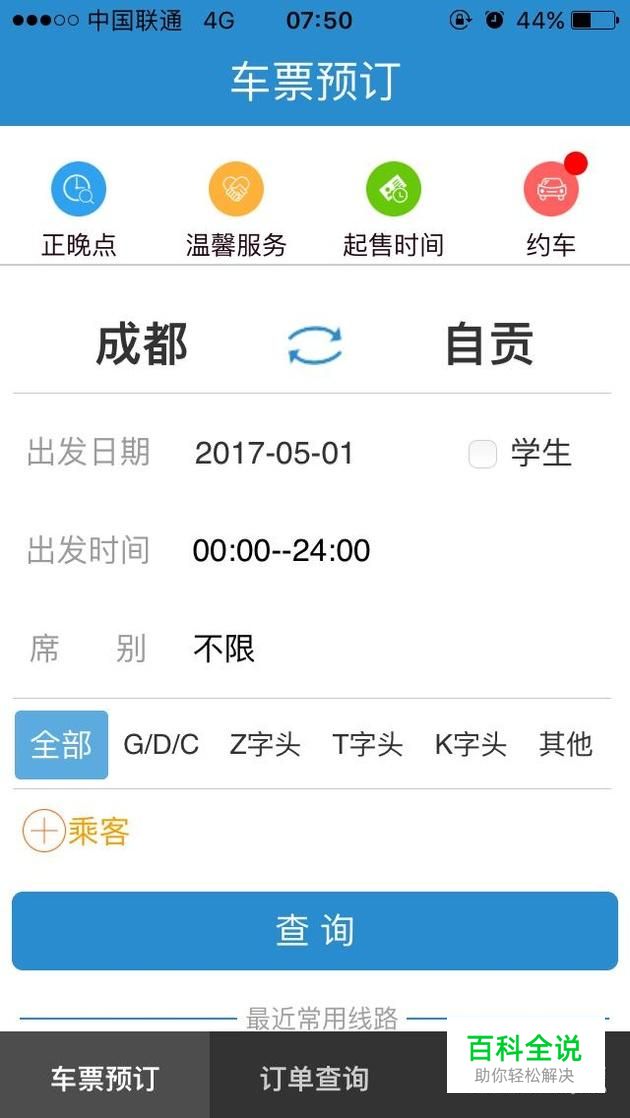The height and width of the screenshot is (1118, 630).
Task: Select the 全部 train type filter
Action: click(61, 745)
